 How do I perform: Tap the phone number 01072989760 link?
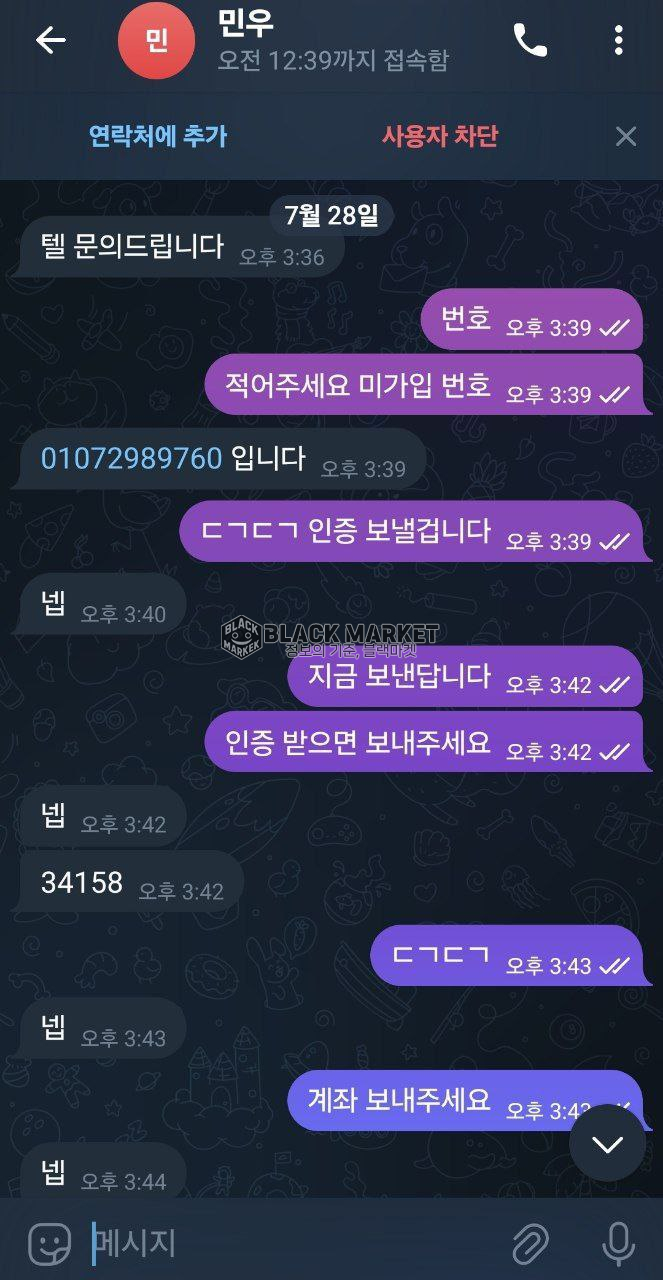pos(131,459)
